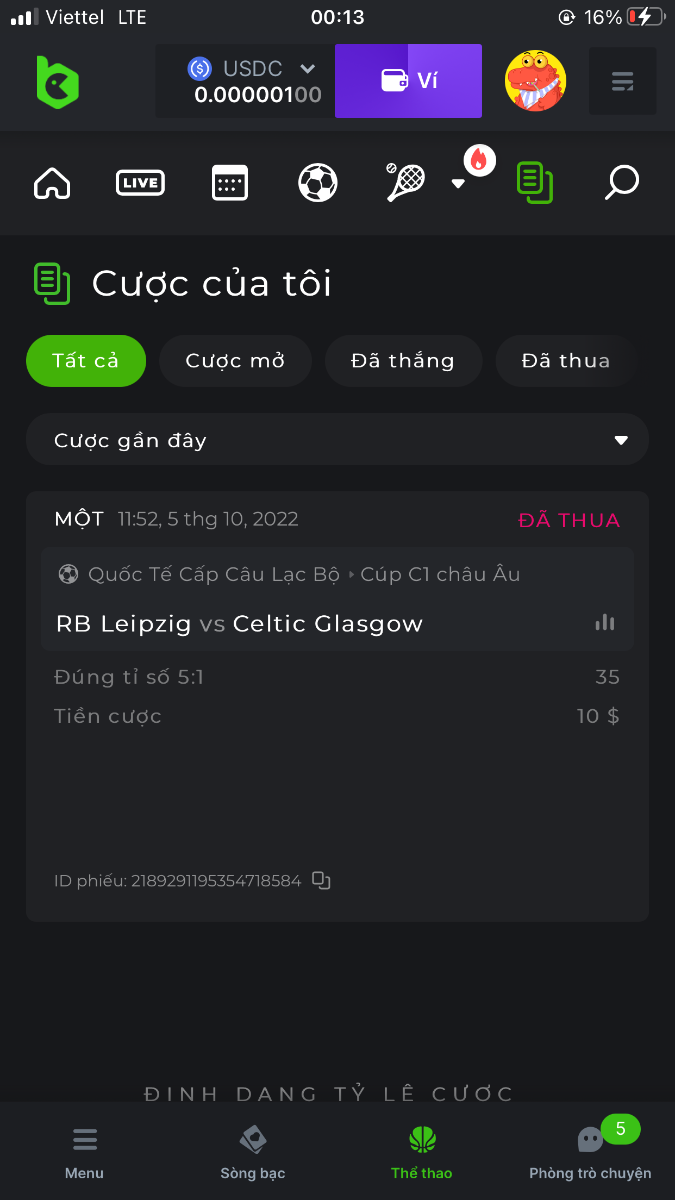Open the Ví wallet button
The image size is (675, 1200).
tap(408, 81)
